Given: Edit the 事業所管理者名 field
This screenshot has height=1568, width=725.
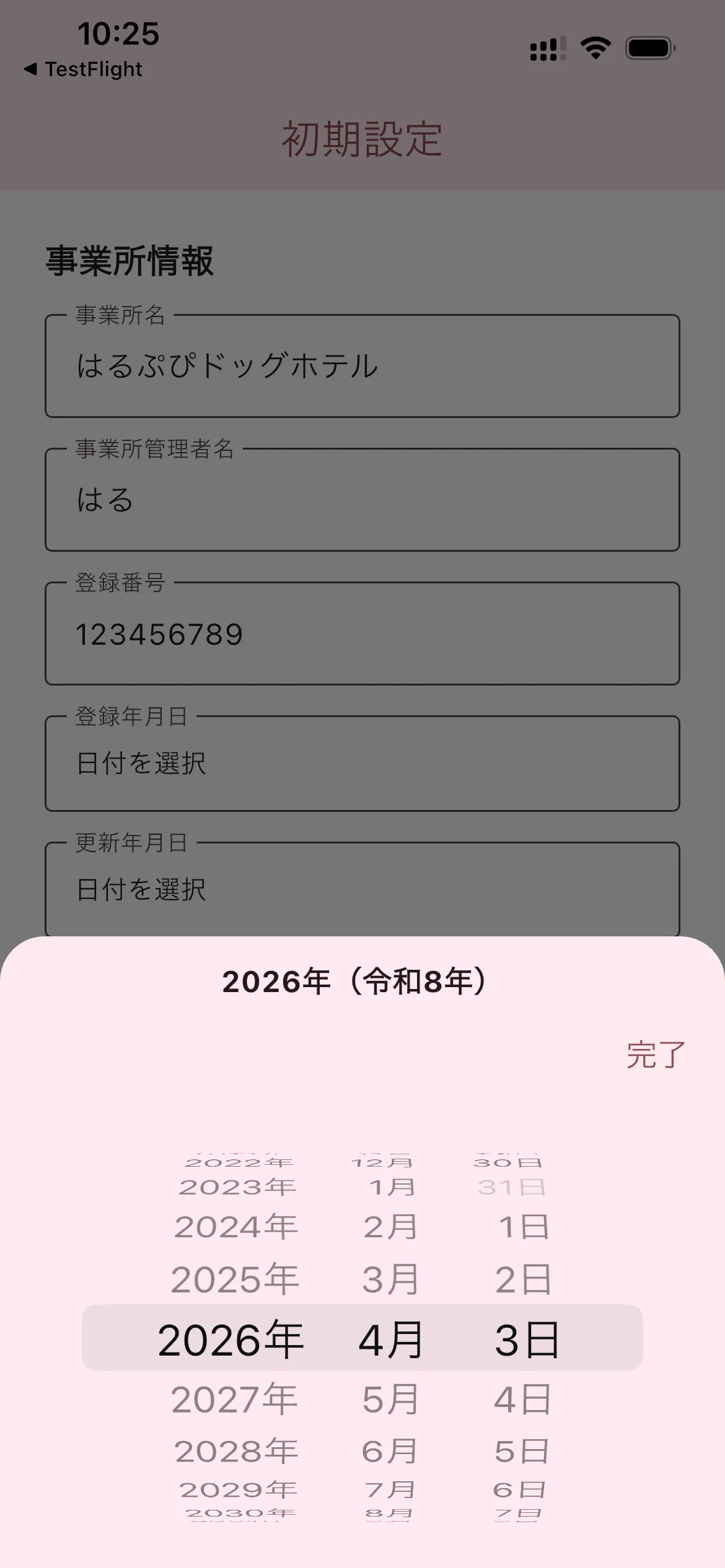Looking at the screenshot, I should point(362,500).
